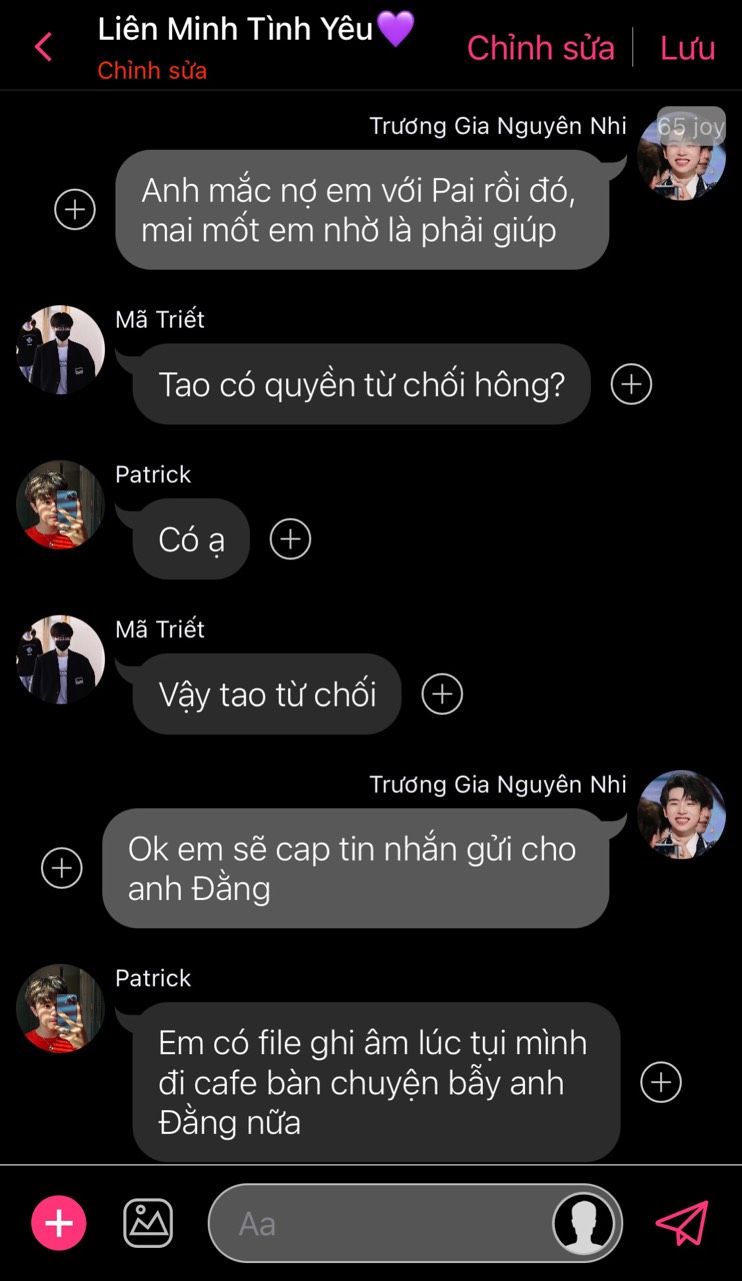This screenshot has height=1281, width=742.
Task: Save the conversation with Lưu
Action: 687,47
